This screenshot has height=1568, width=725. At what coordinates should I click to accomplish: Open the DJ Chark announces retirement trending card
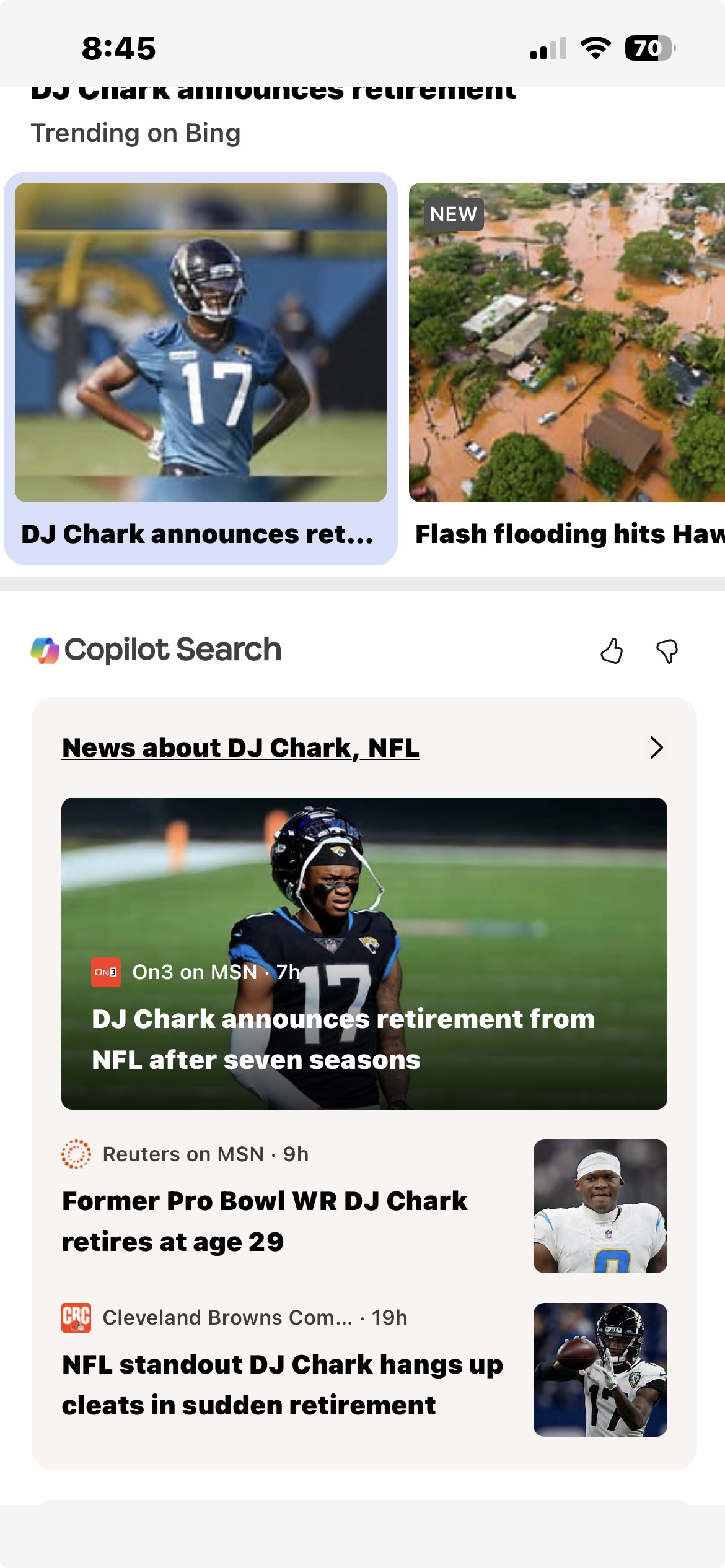[x=200, y=368]
